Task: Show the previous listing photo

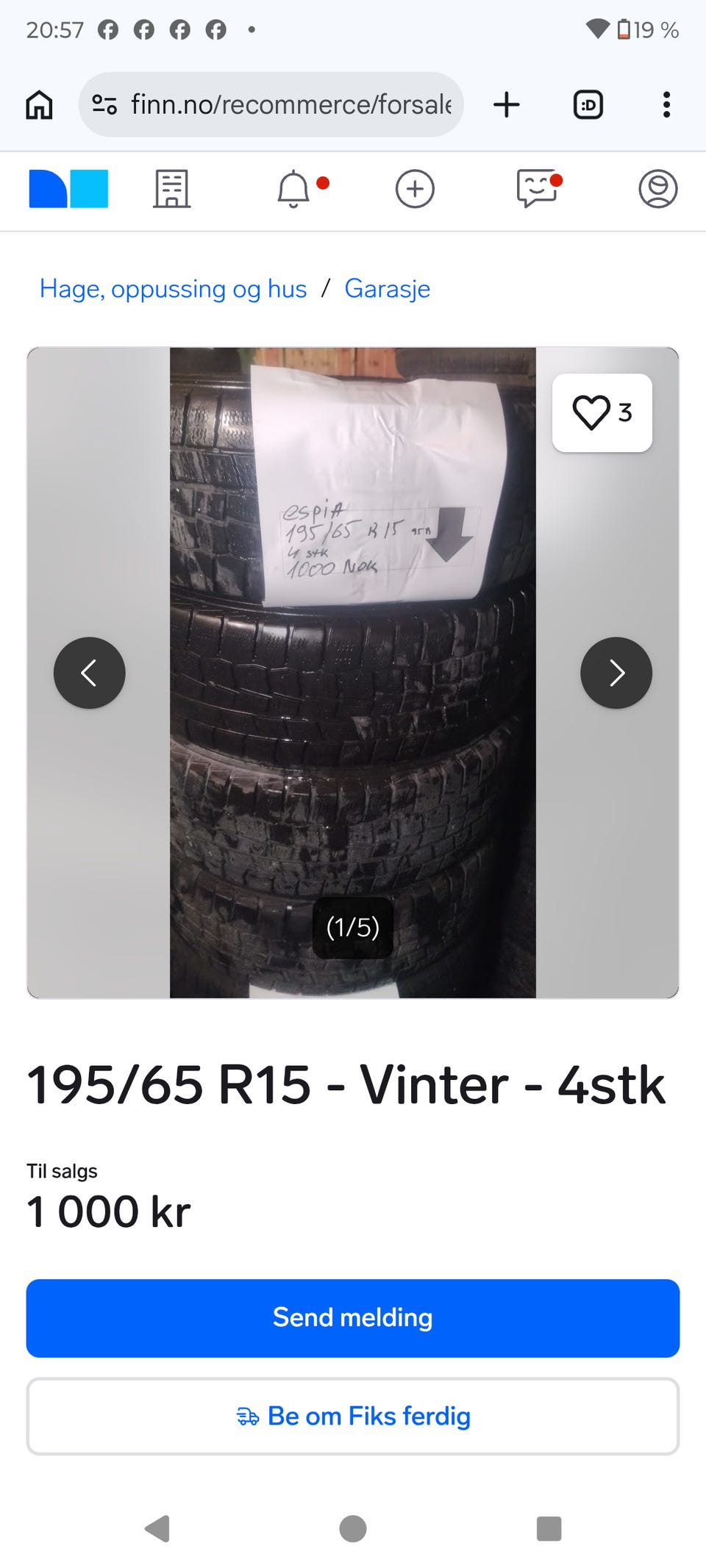Action: [89, 673]
